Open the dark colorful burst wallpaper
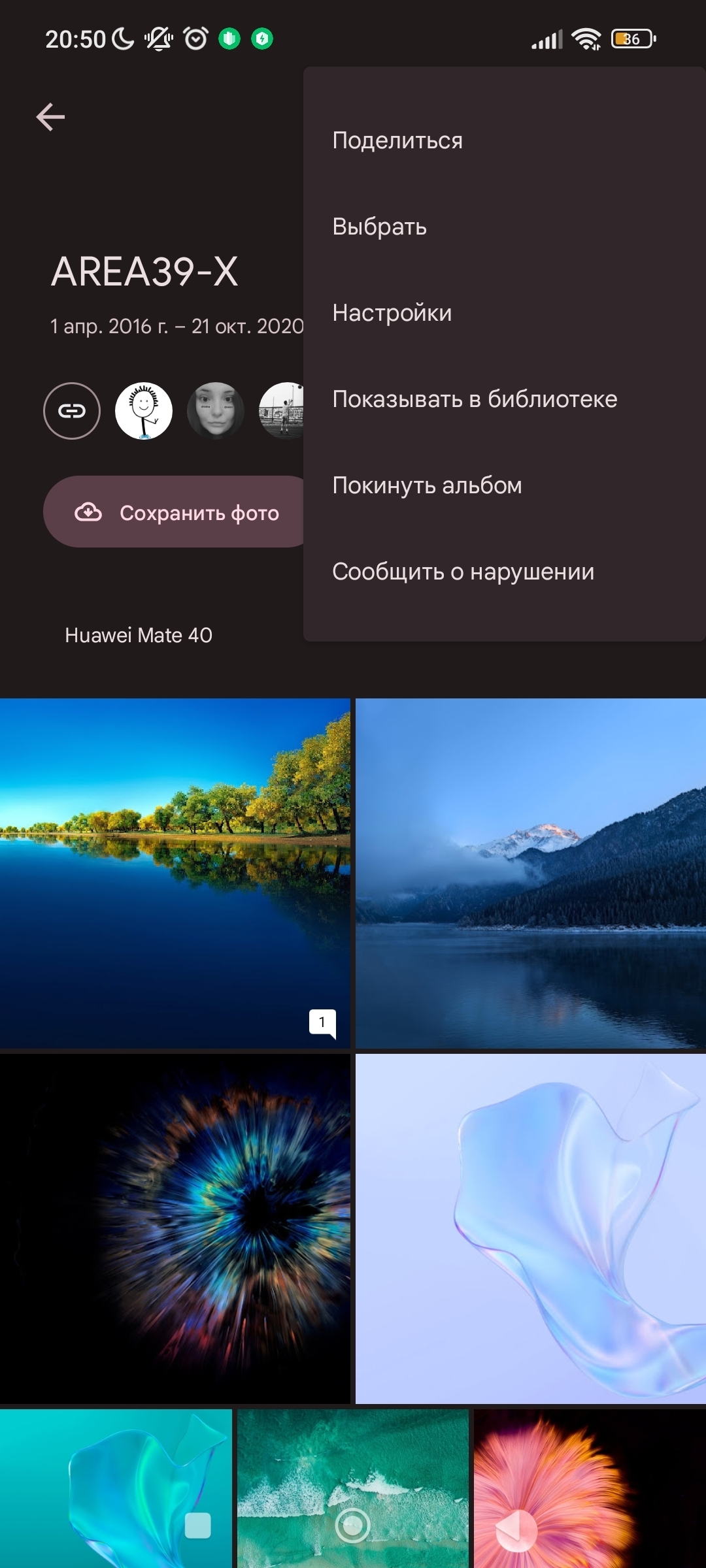 coord(175,1228)
